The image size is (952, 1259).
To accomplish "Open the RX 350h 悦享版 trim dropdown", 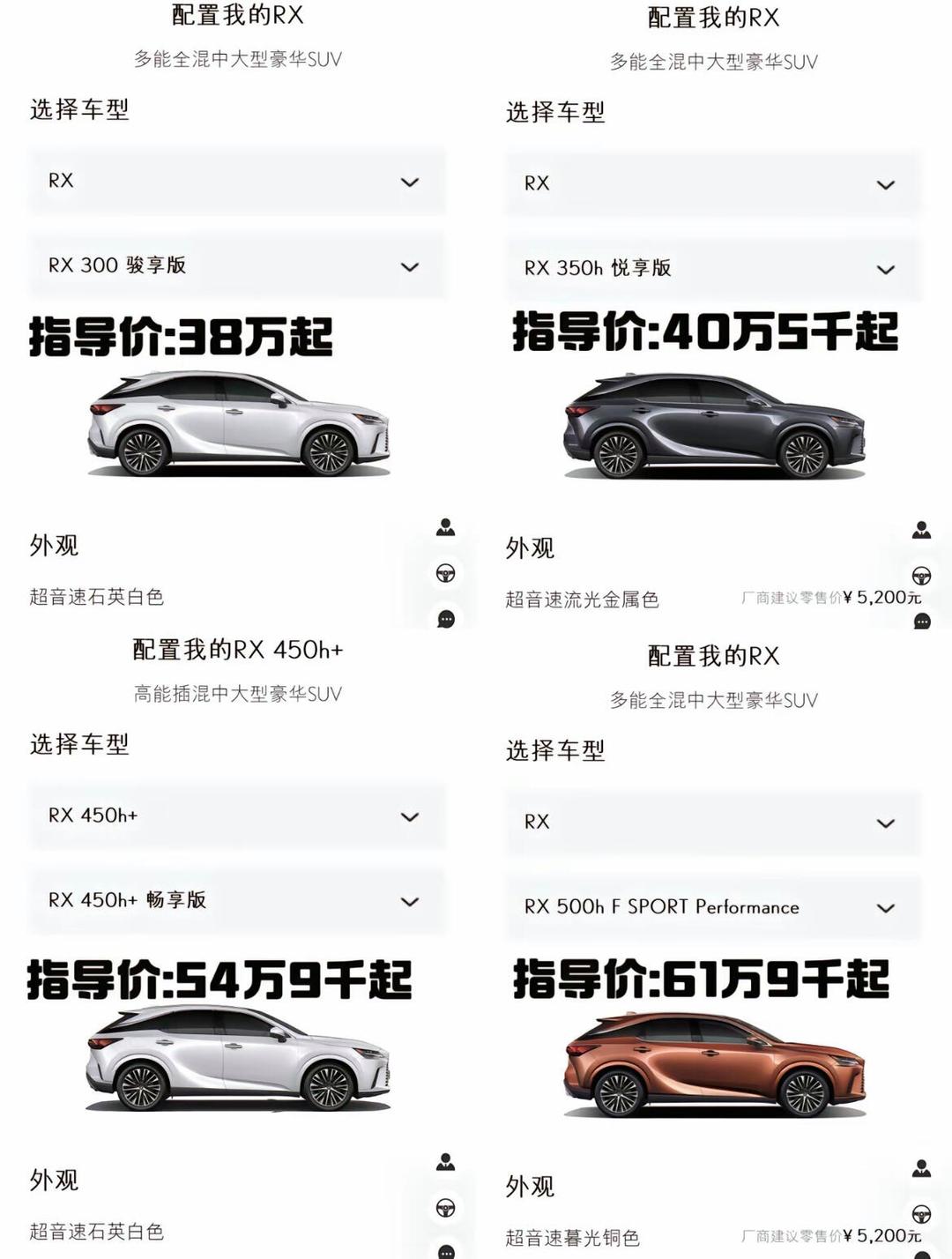I will [710, 269].
